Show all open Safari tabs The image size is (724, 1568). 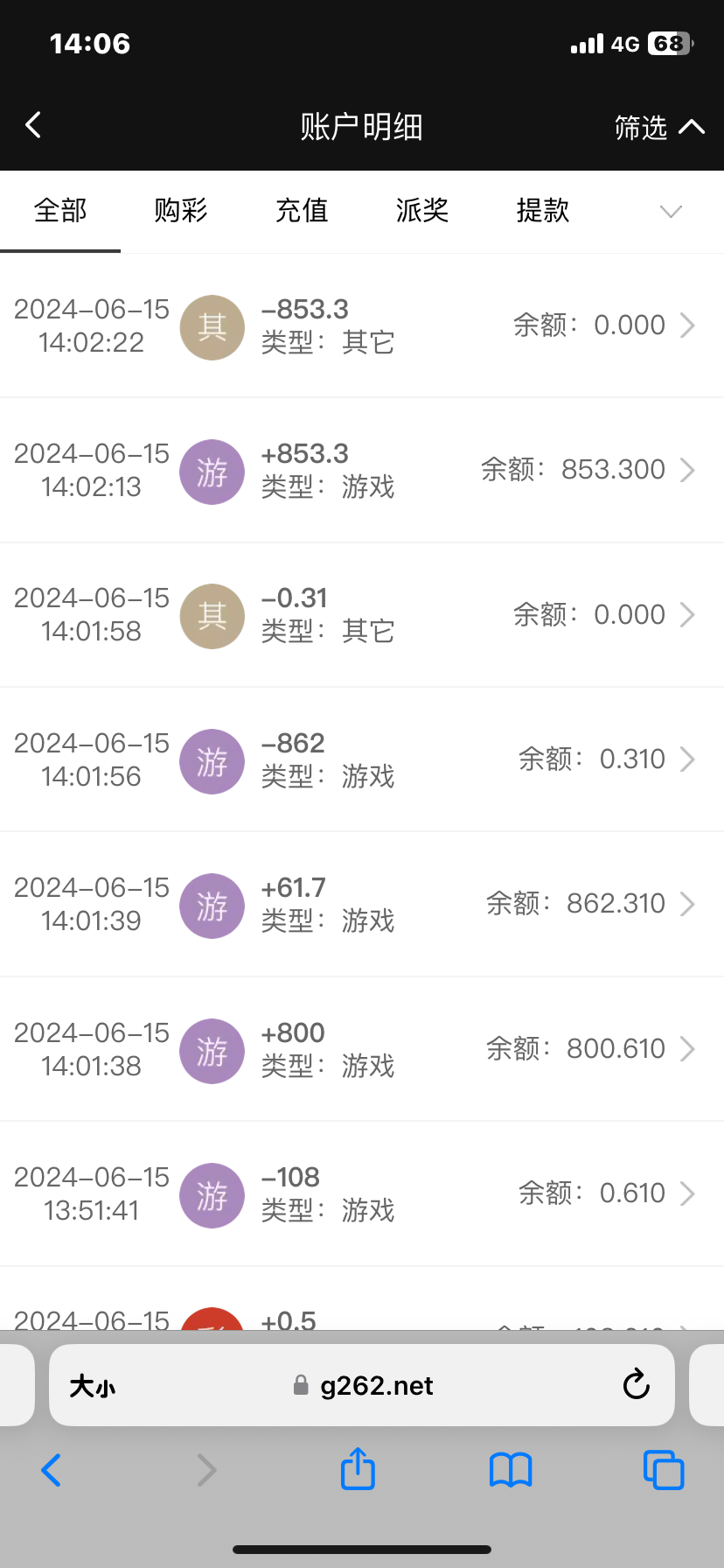663,1470
